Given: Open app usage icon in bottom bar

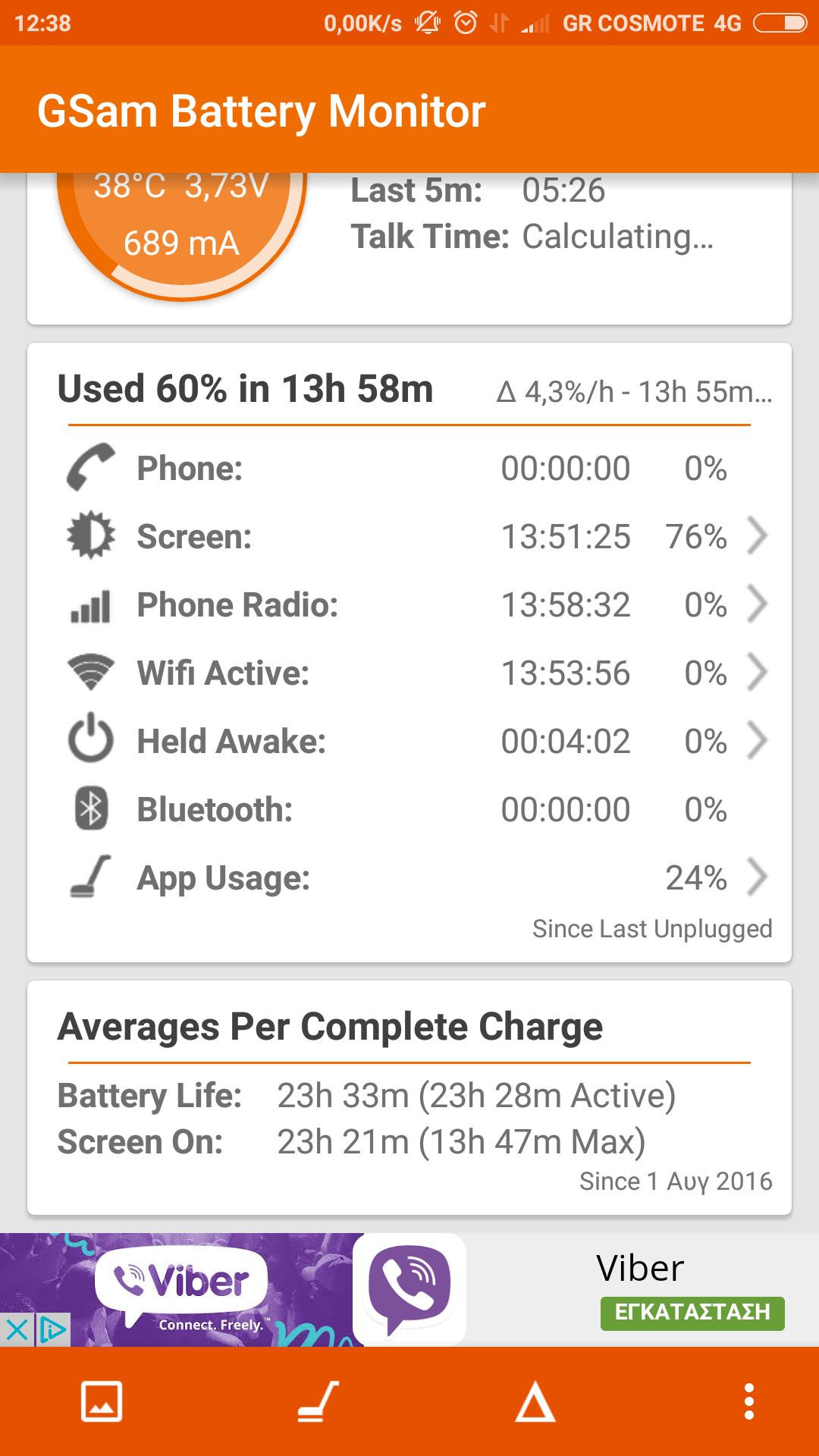Looking at the screenshot, I should coord(318,1401).
